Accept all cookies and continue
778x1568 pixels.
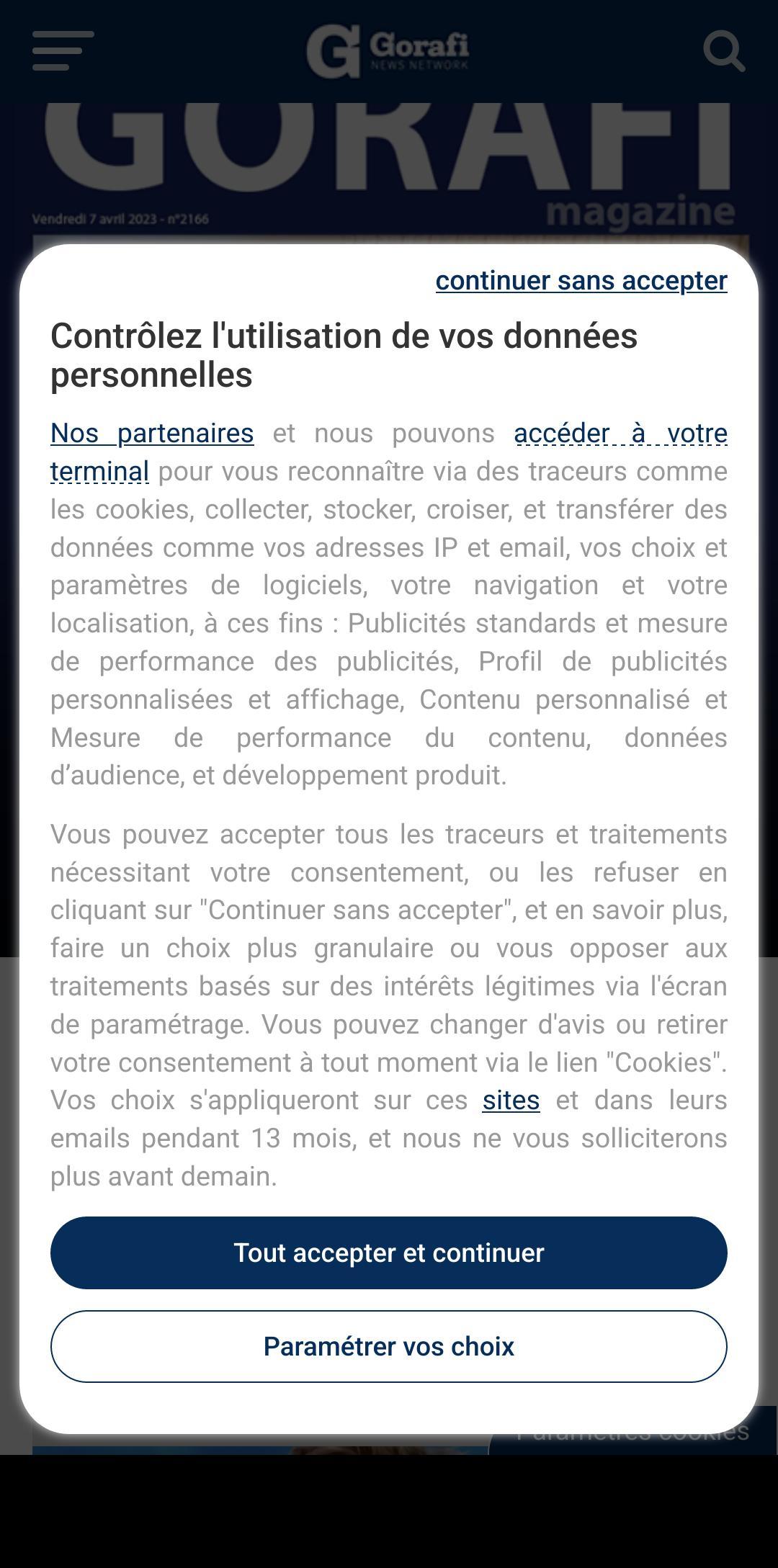pos(389,1252)
